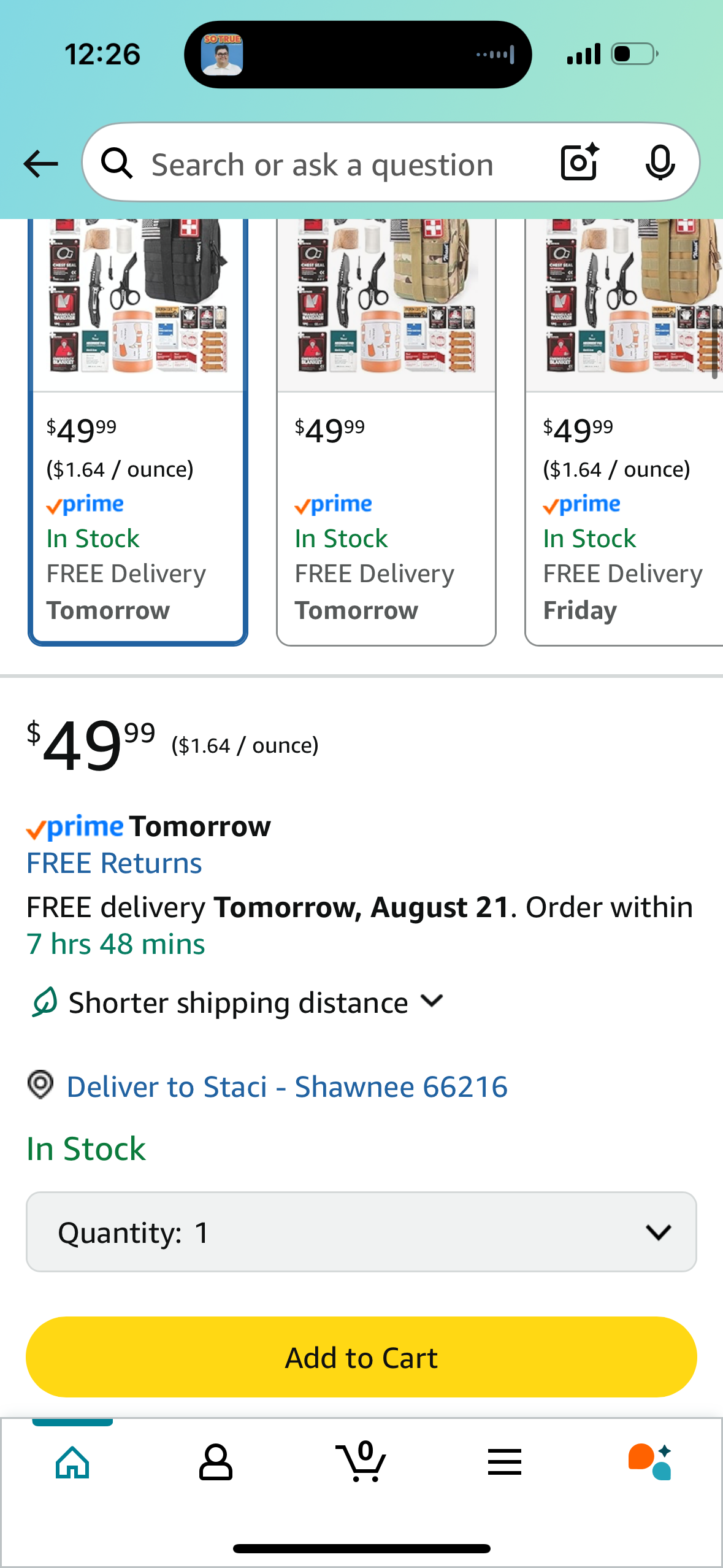The image size is (723, 1568).
Task: Open camera lens search
Action: tap(580, 163)
